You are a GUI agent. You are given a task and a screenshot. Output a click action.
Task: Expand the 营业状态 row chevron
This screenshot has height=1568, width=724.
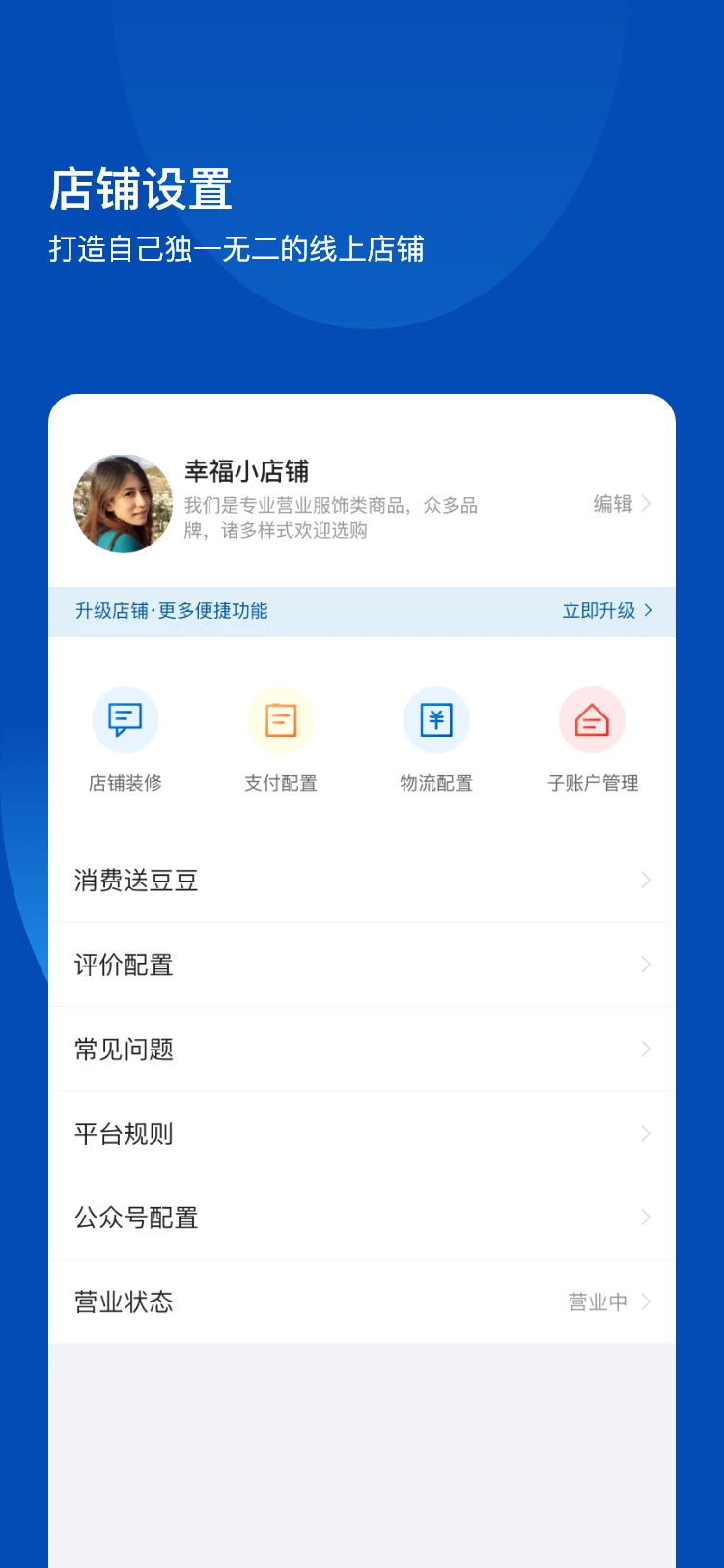coord(645,1301)
